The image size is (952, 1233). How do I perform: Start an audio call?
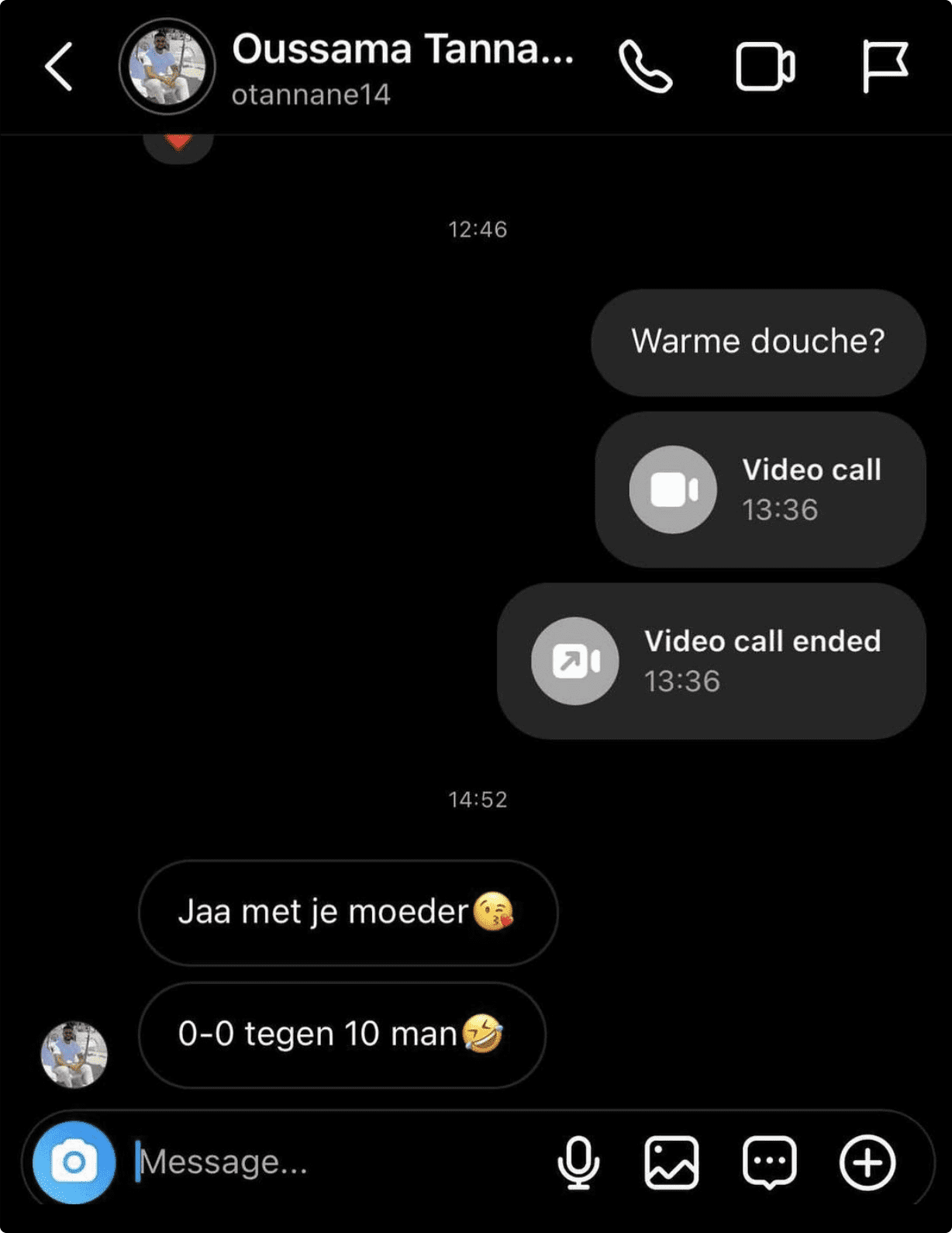pos(645,67)
